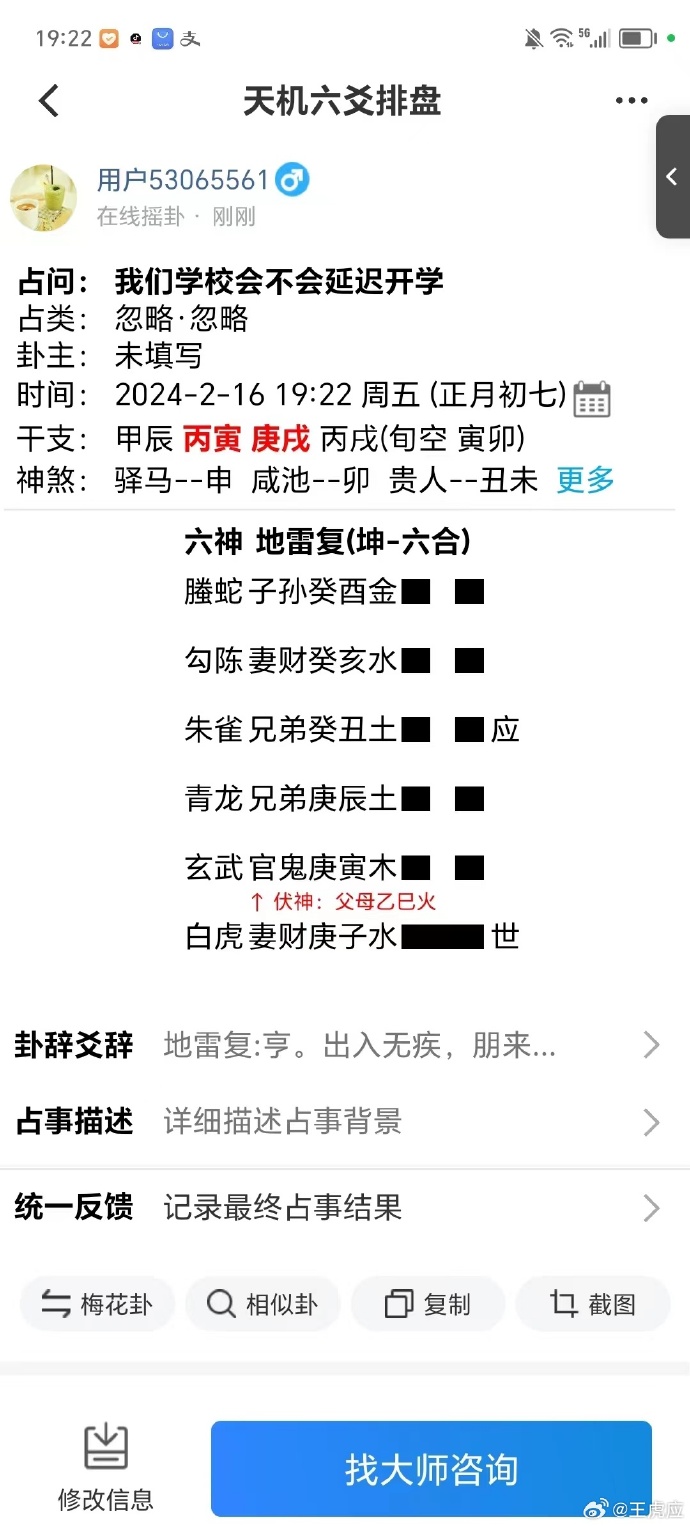Switch to 梅花卦 view
The width and height of the screenshot is (690, 1526).
point(97,1304)
